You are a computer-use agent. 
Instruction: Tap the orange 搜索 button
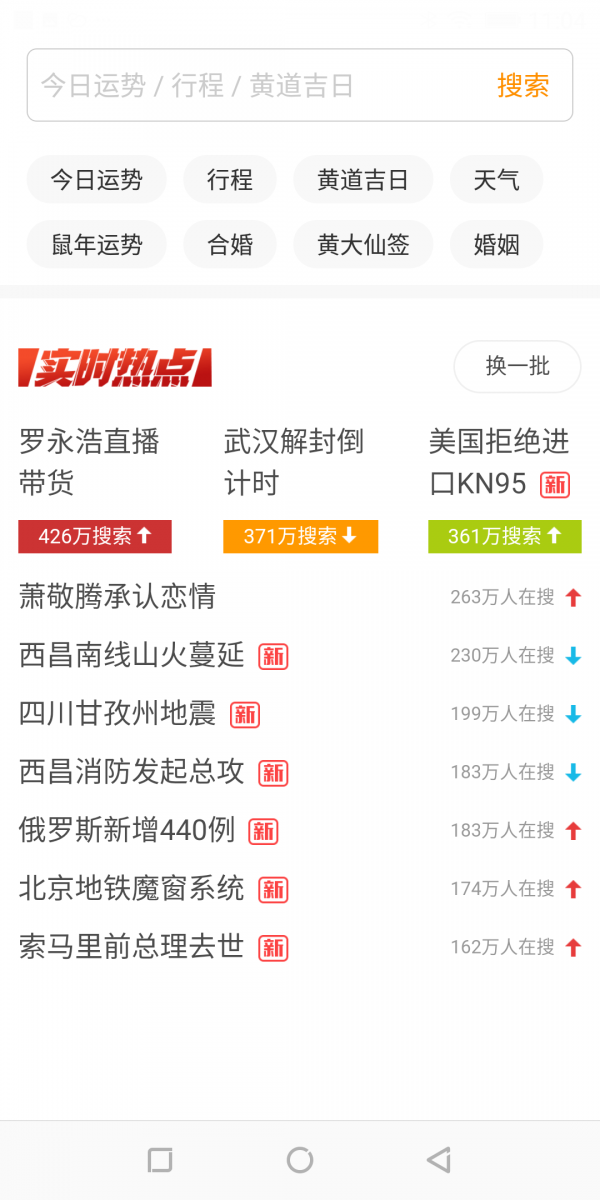pos(523,86)
